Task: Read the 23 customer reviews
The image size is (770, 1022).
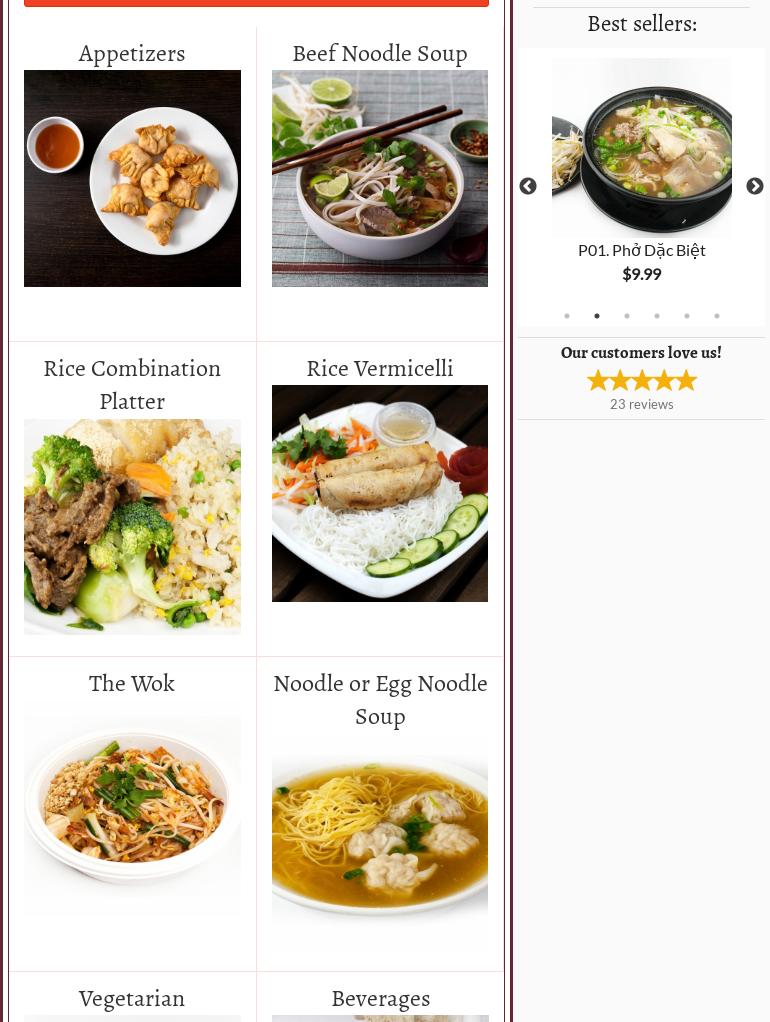Action: coord(642,404)
